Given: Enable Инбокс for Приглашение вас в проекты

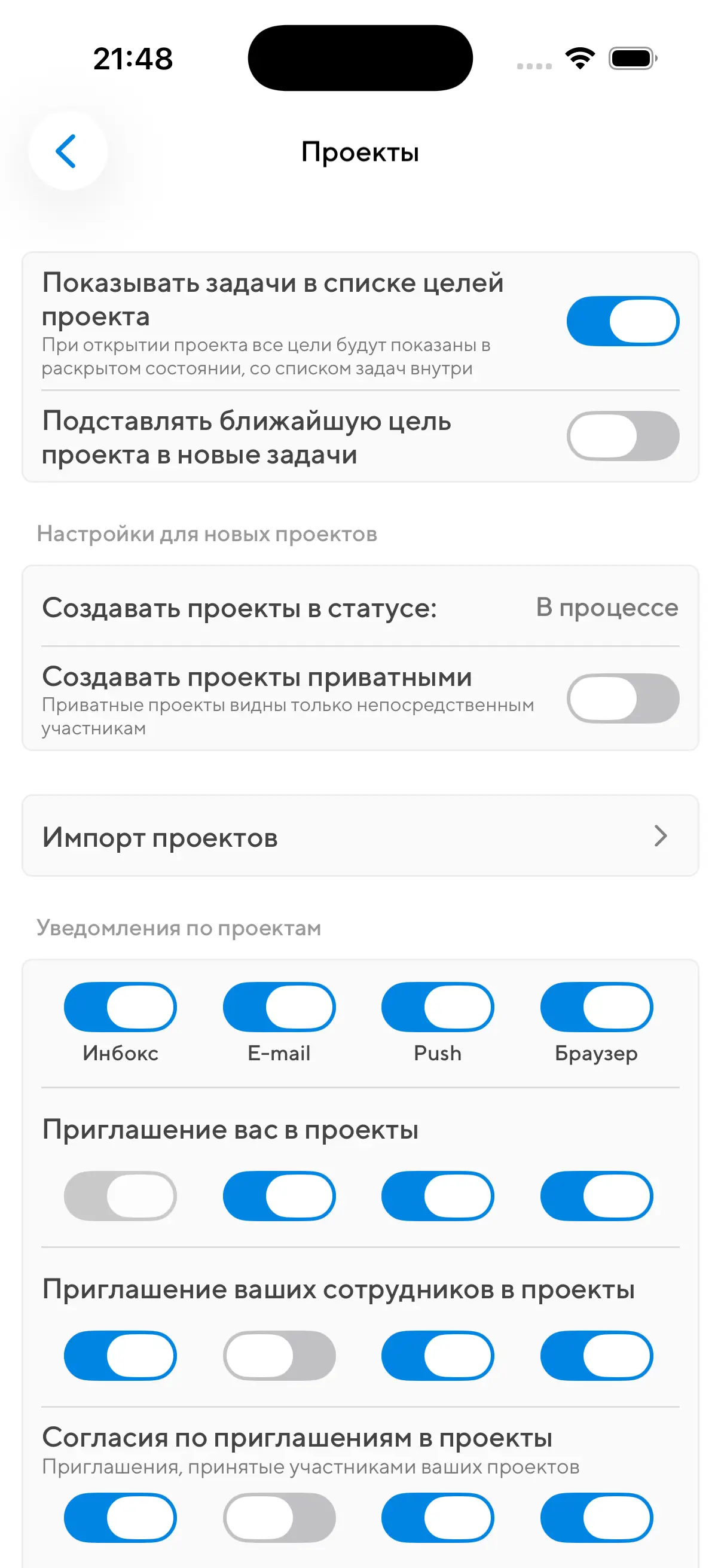Looking at the screenshot, I should click(121, 1195).
